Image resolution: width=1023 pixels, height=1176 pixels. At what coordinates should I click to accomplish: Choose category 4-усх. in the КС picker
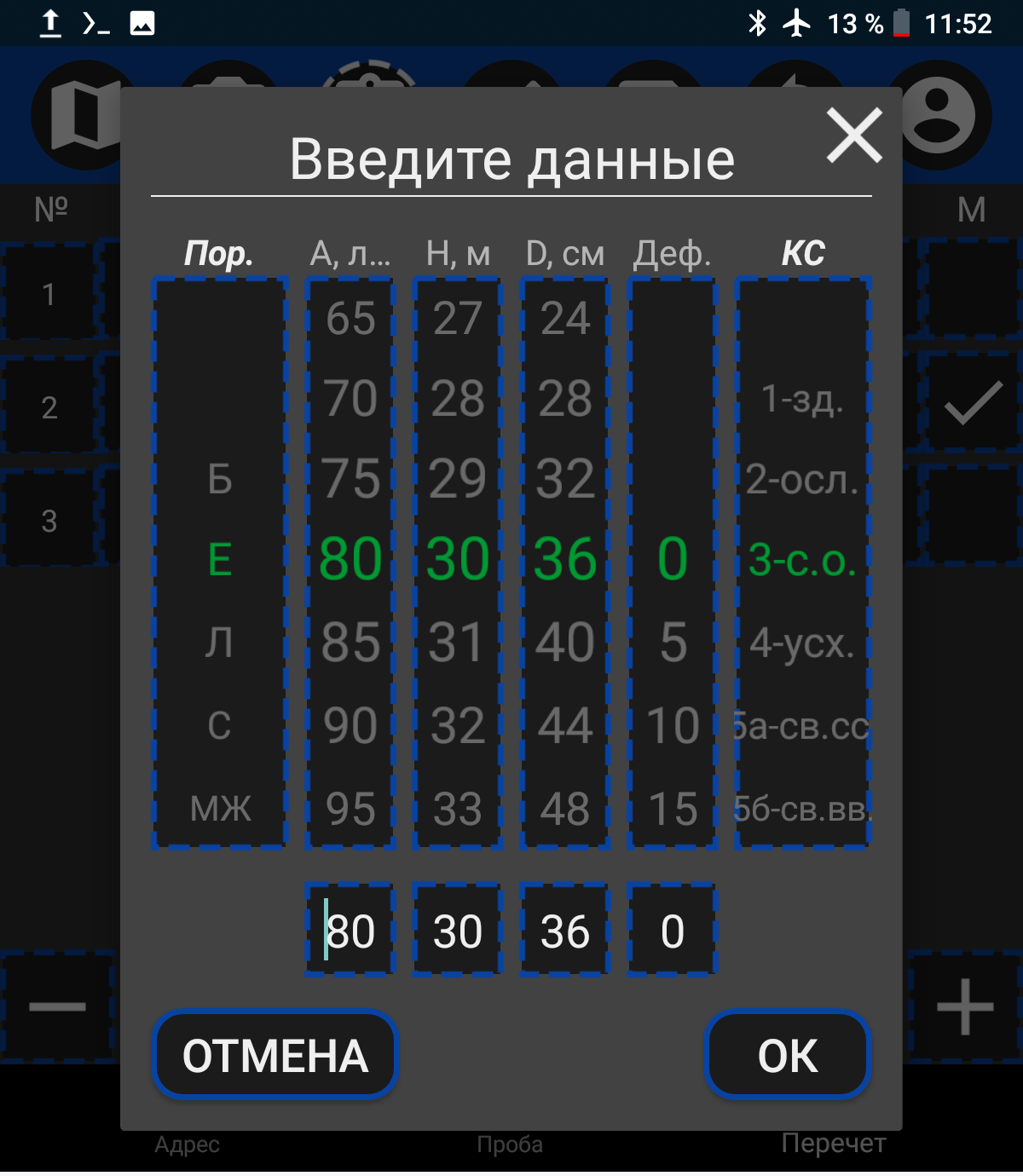pos(802,642)
